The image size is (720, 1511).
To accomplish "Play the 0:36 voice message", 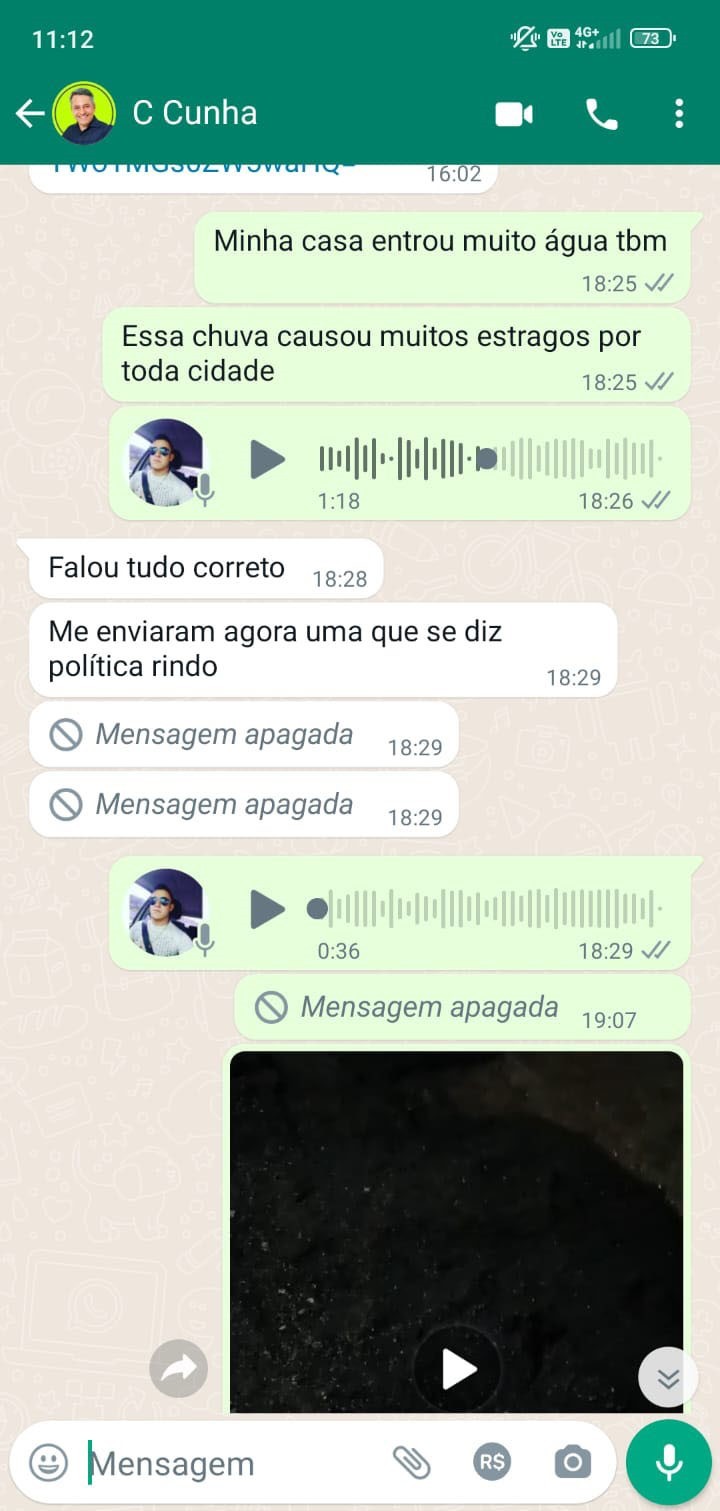I will [x=267, y=909].
